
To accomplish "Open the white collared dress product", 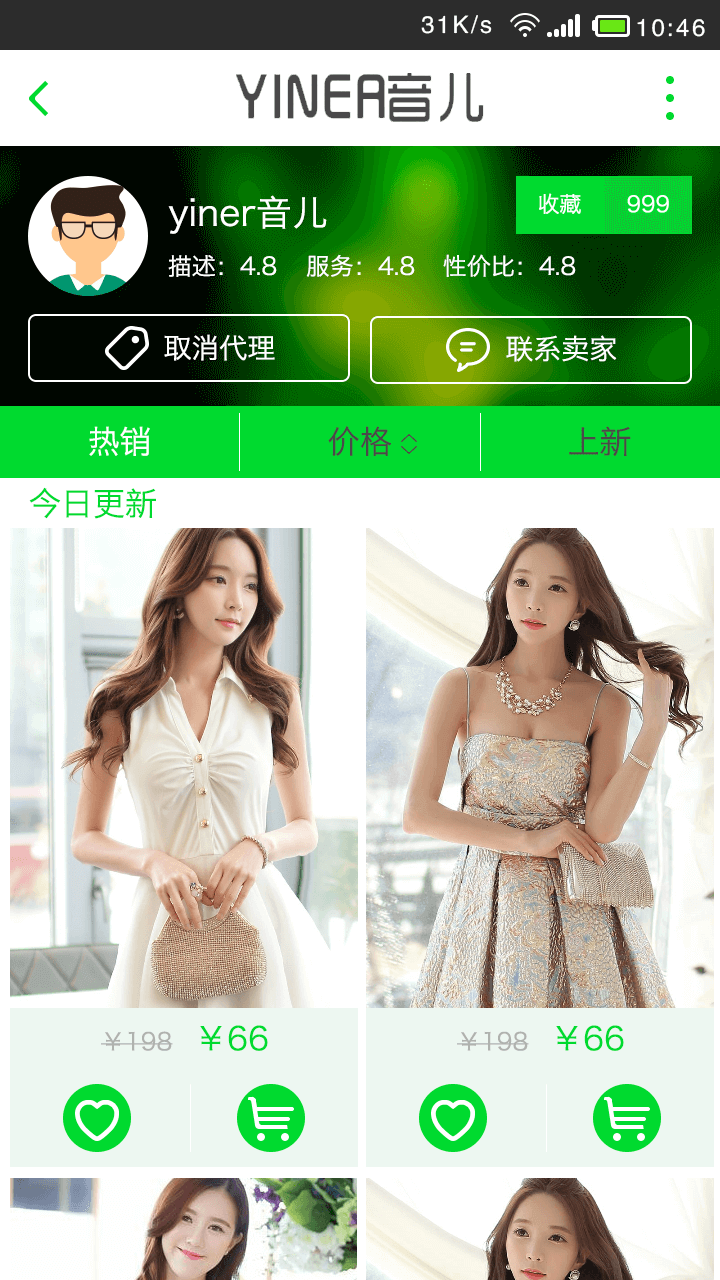I will [184, 767].
